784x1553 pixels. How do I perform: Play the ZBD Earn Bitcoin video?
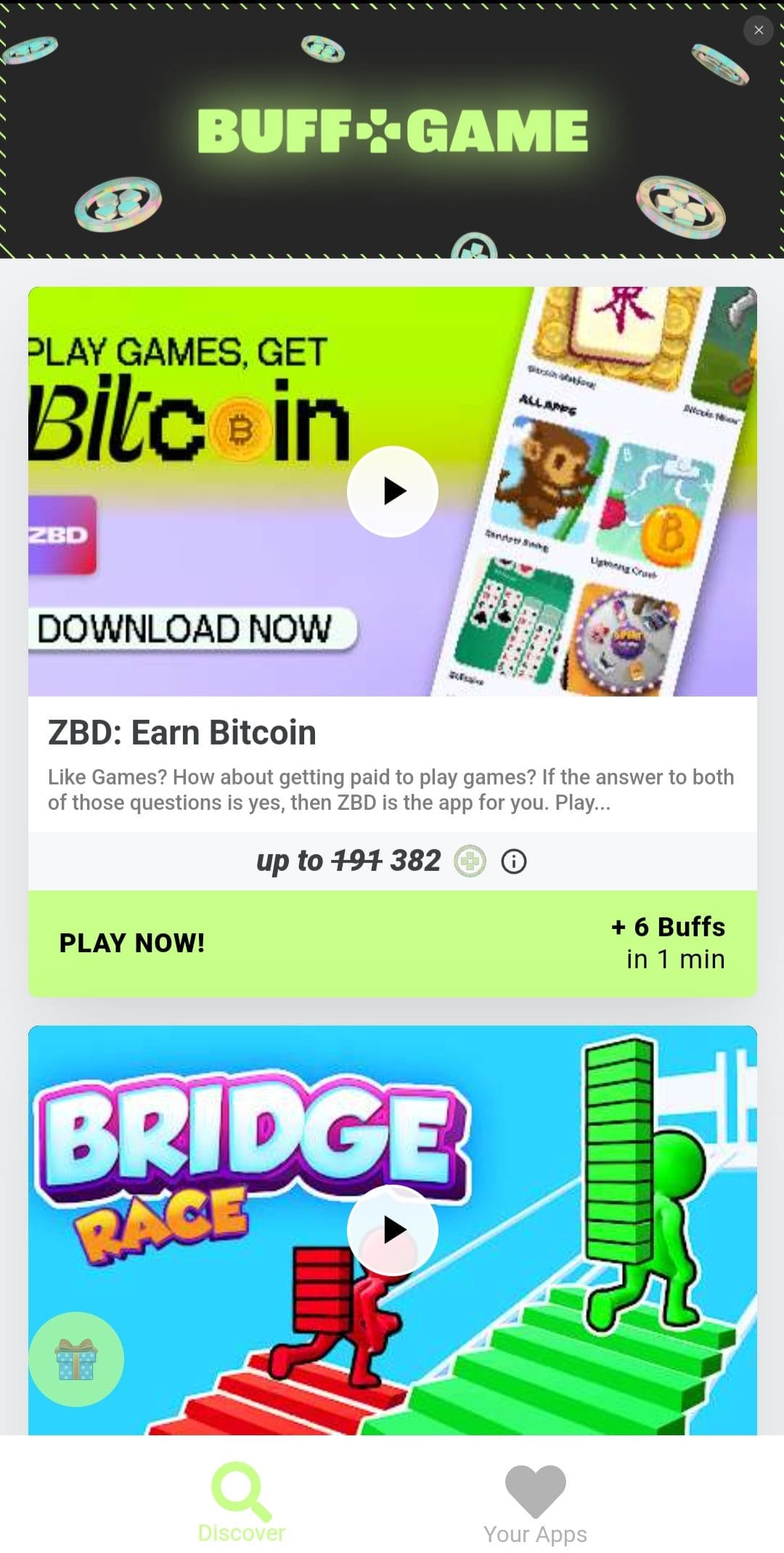pos(393,492)
